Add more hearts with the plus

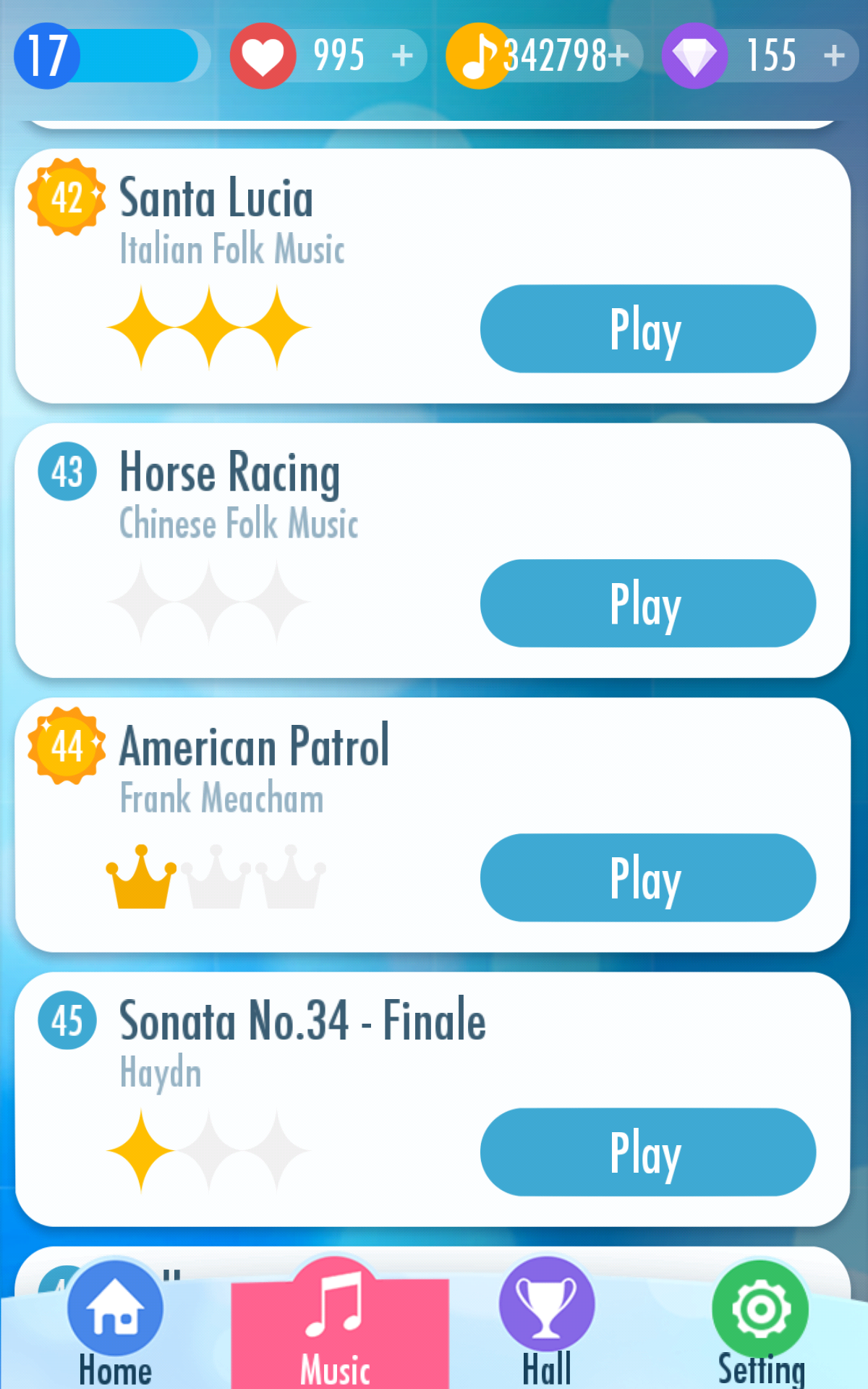click(402, 56)
